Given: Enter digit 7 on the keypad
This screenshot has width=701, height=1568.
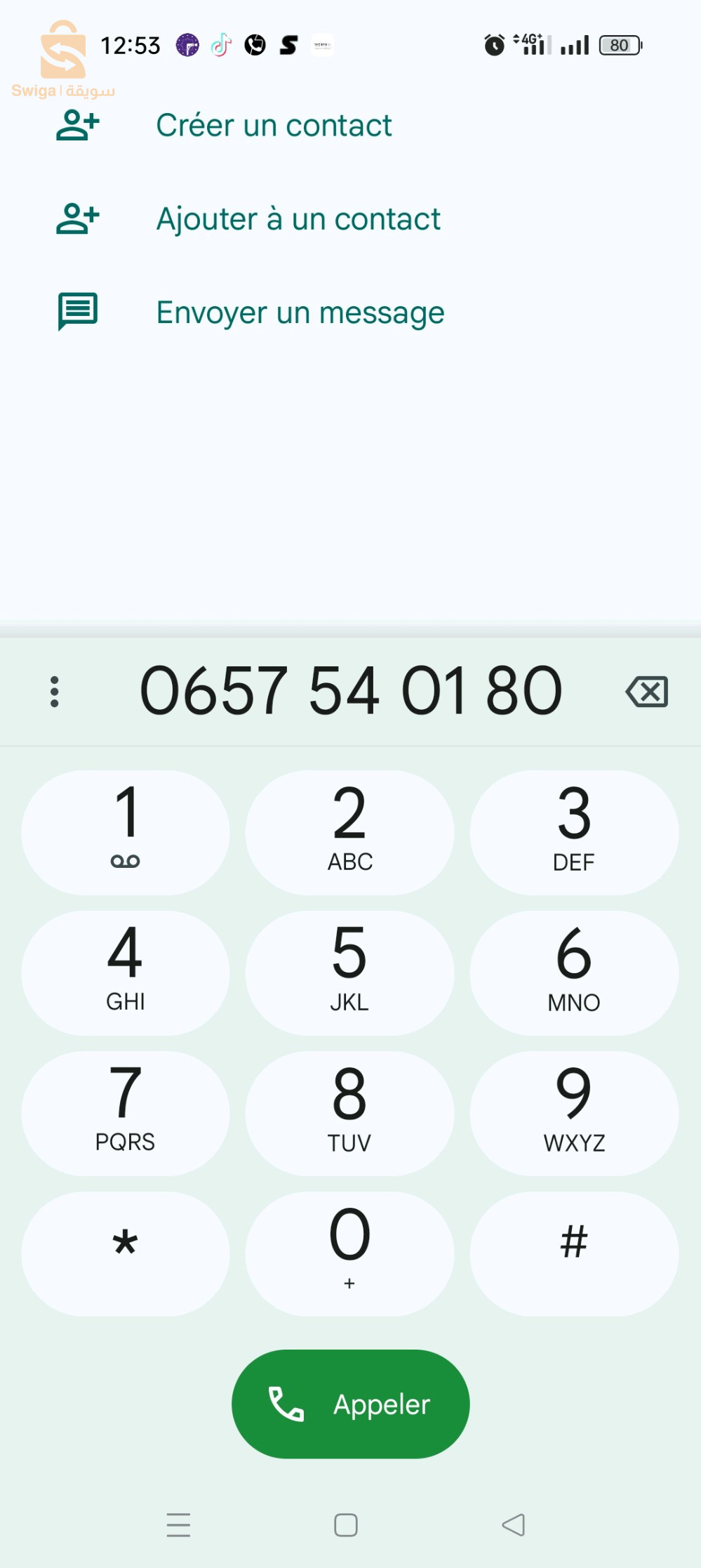Looking at the screenshot, I should coord(126,1113).
